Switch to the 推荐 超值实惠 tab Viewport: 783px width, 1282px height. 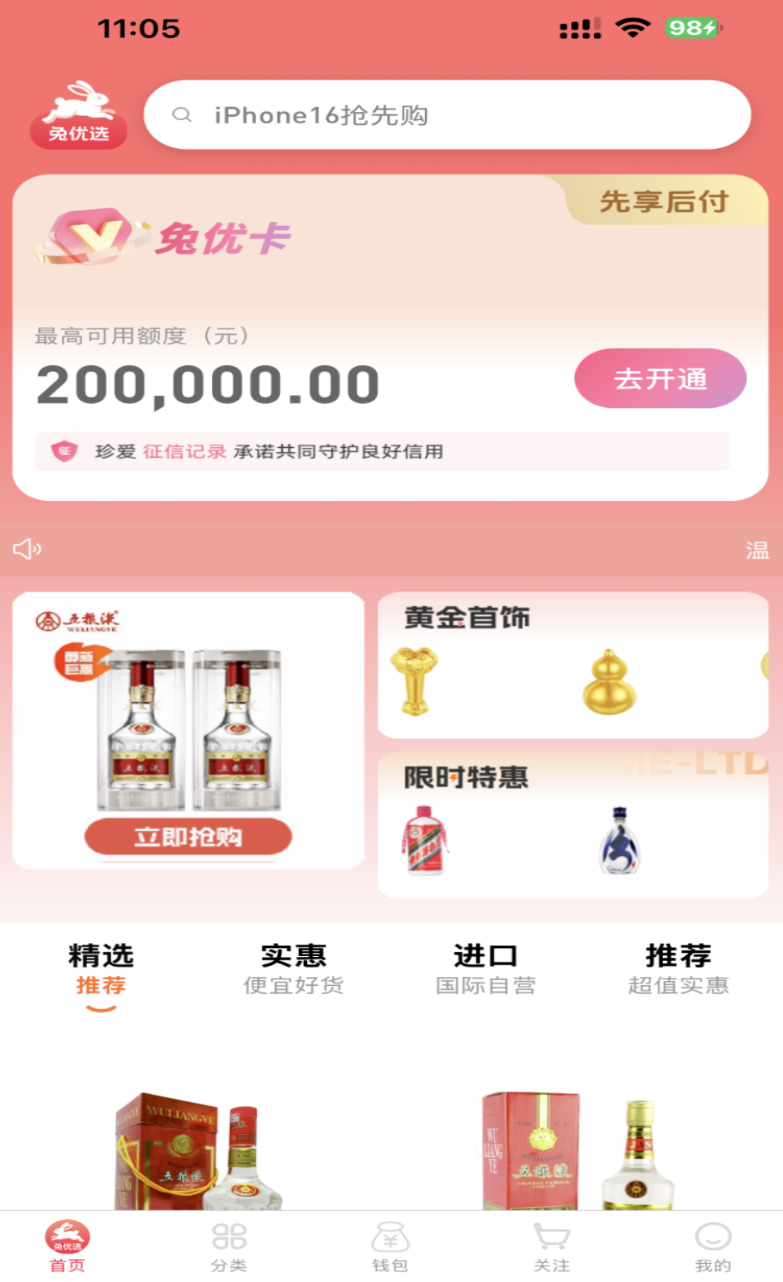click(x=678, y=969)
